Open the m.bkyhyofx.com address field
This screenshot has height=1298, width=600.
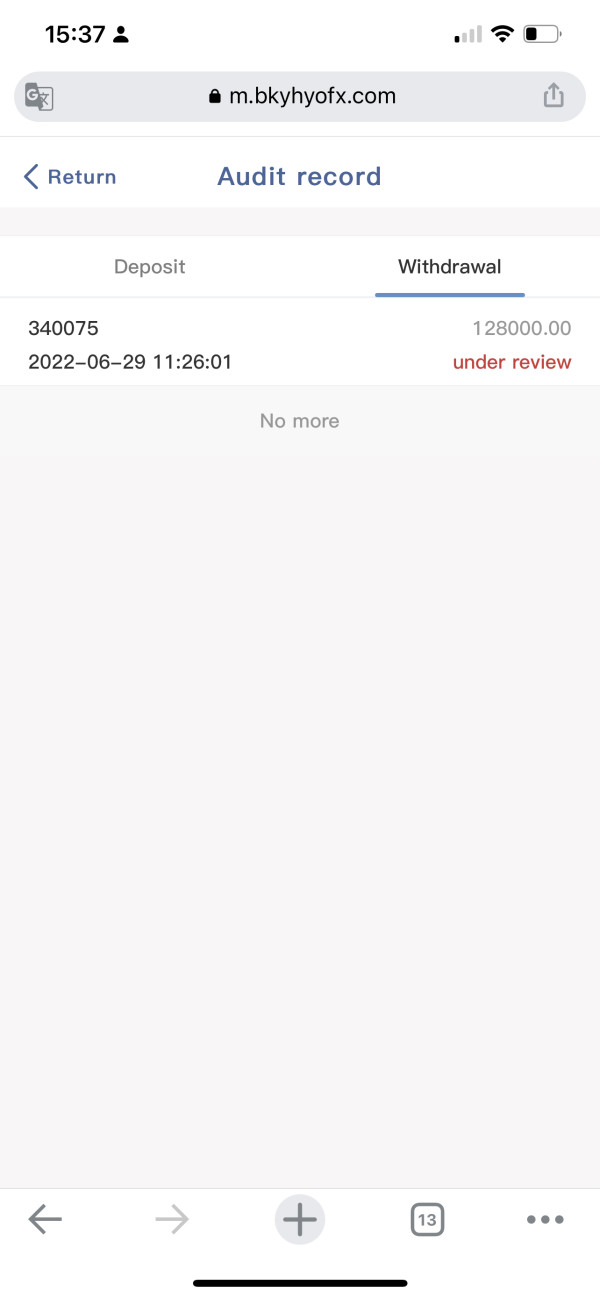pos(300,97)
